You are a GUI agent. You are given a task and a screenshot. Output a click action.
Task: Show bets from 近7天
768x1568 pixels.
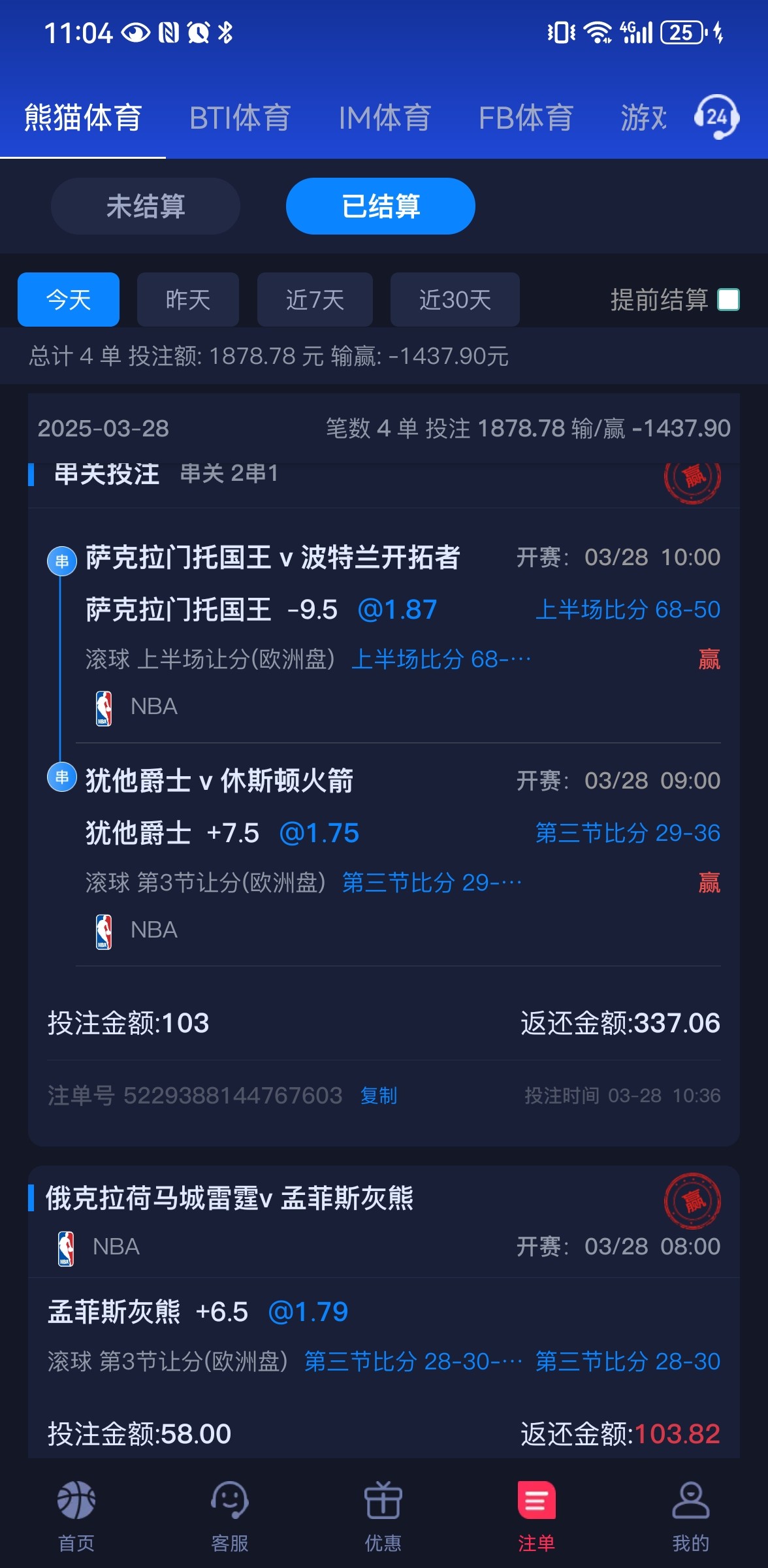[315, 300]
